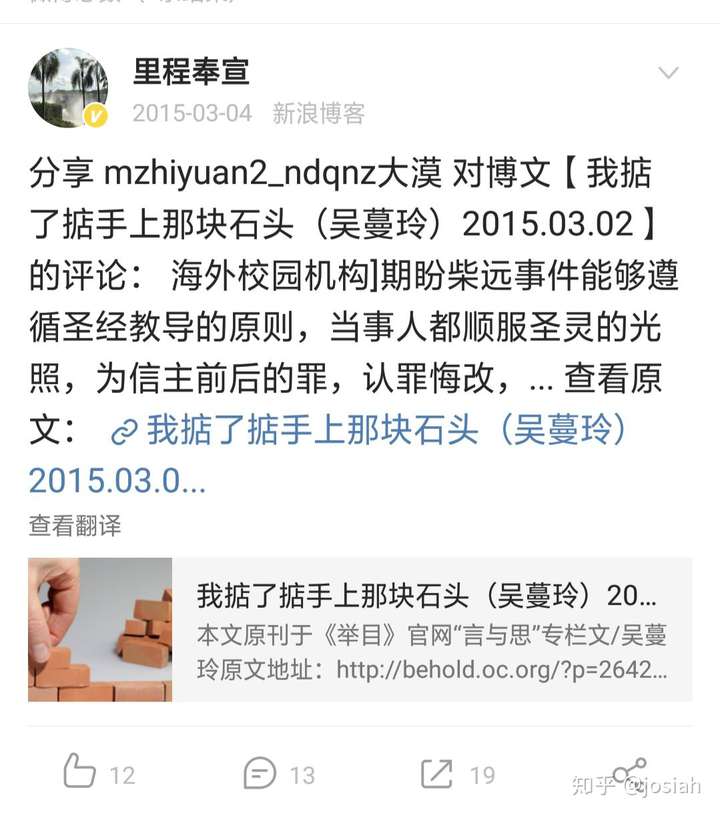Screen dimensions: 720x818
Task: Expand the post options chevron
Action: pos(668,73)
